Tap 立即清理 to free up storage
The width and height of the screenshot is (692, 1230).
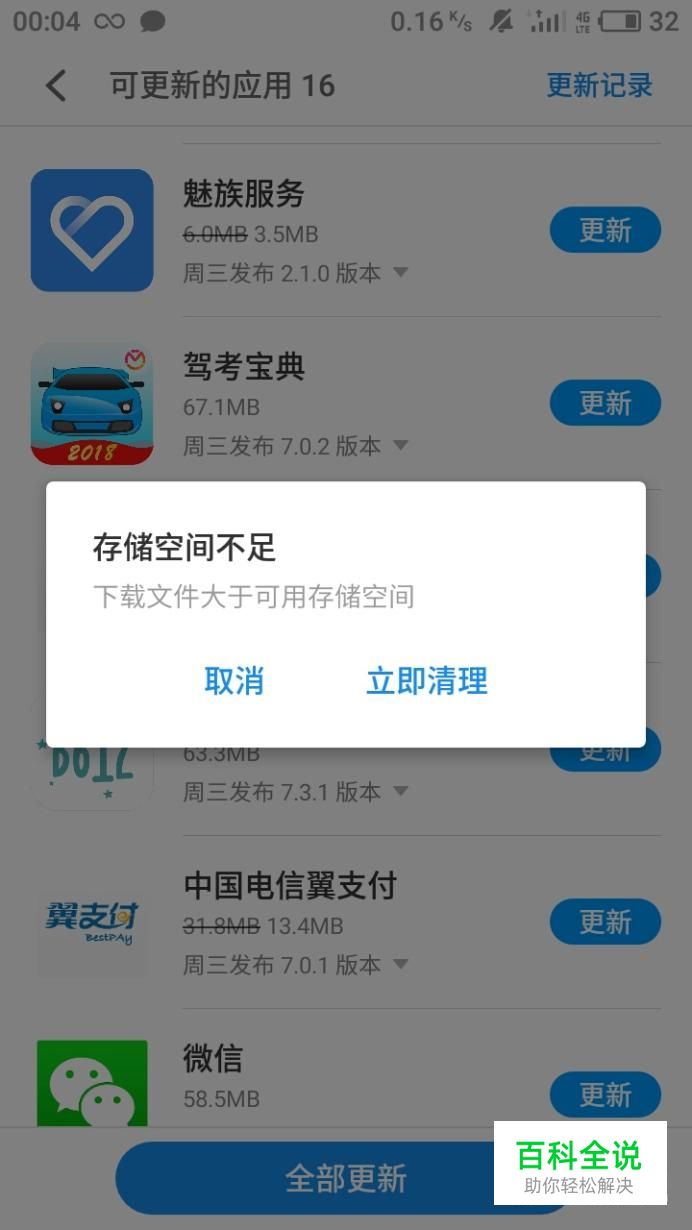tap(427, 681)
